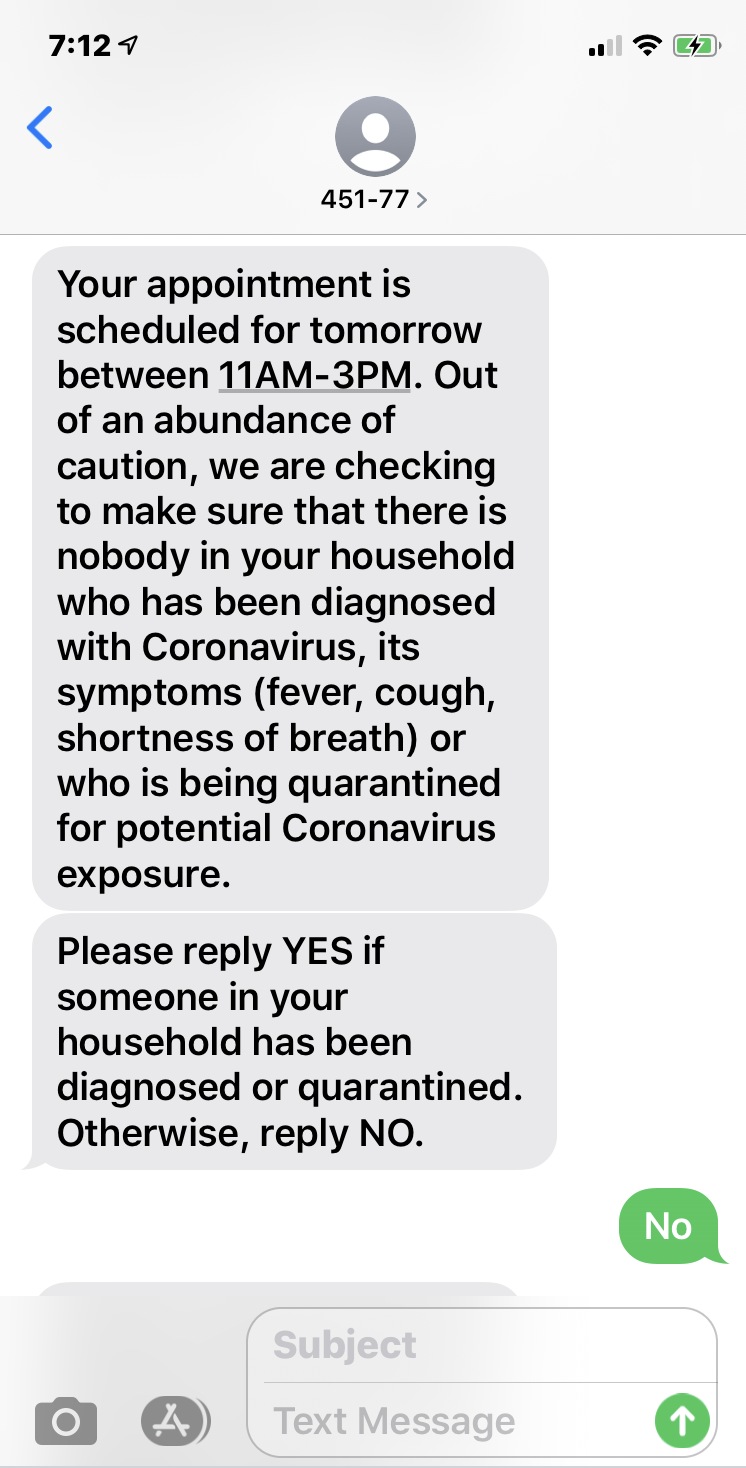Tap the Text Message input field
Image resolution: width=746 pixels, height=1468 pixels.
click(450, 1421)
